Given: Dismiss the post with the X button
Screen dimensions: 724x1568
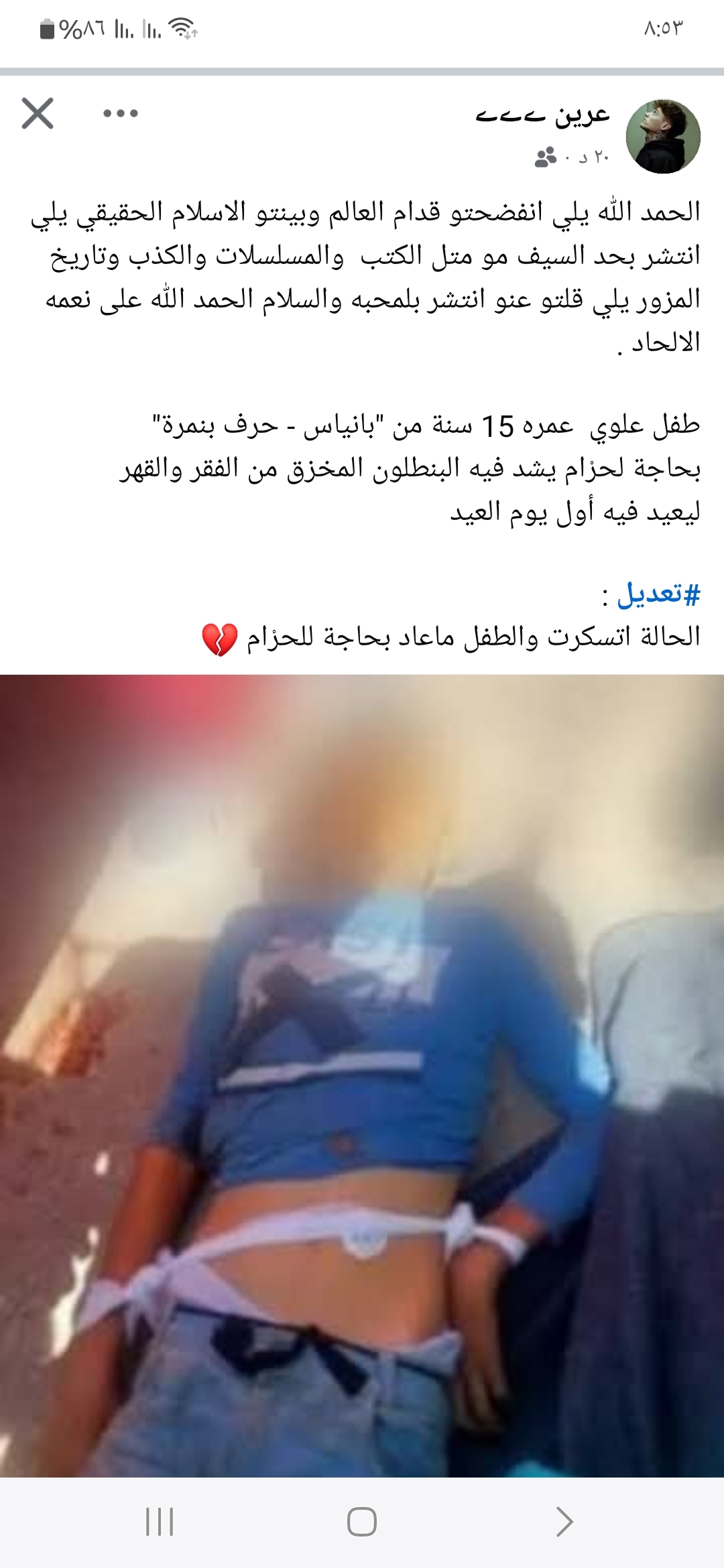Looking at the screenshot, I should pos(38,113).
